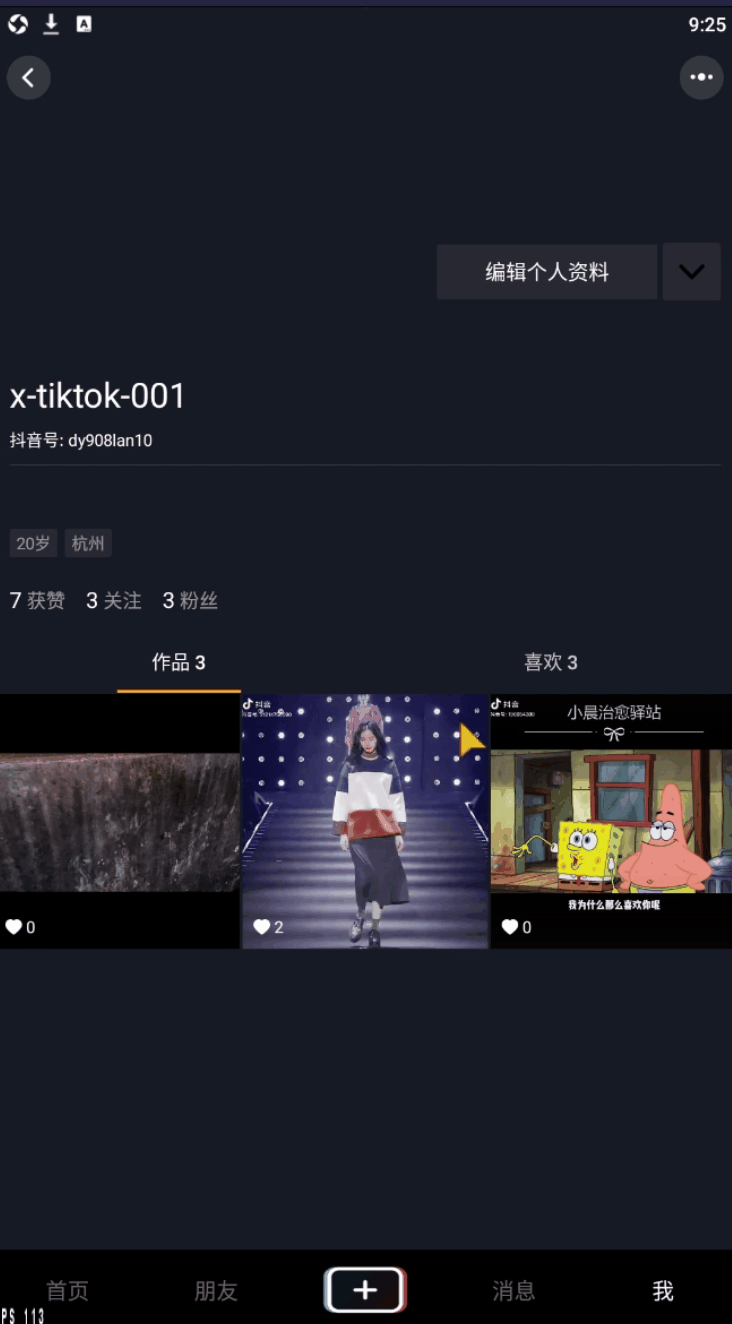Screen dimensions: 732x1324
Task: Switch to the 作品 tab
Action: click(178, 662)
